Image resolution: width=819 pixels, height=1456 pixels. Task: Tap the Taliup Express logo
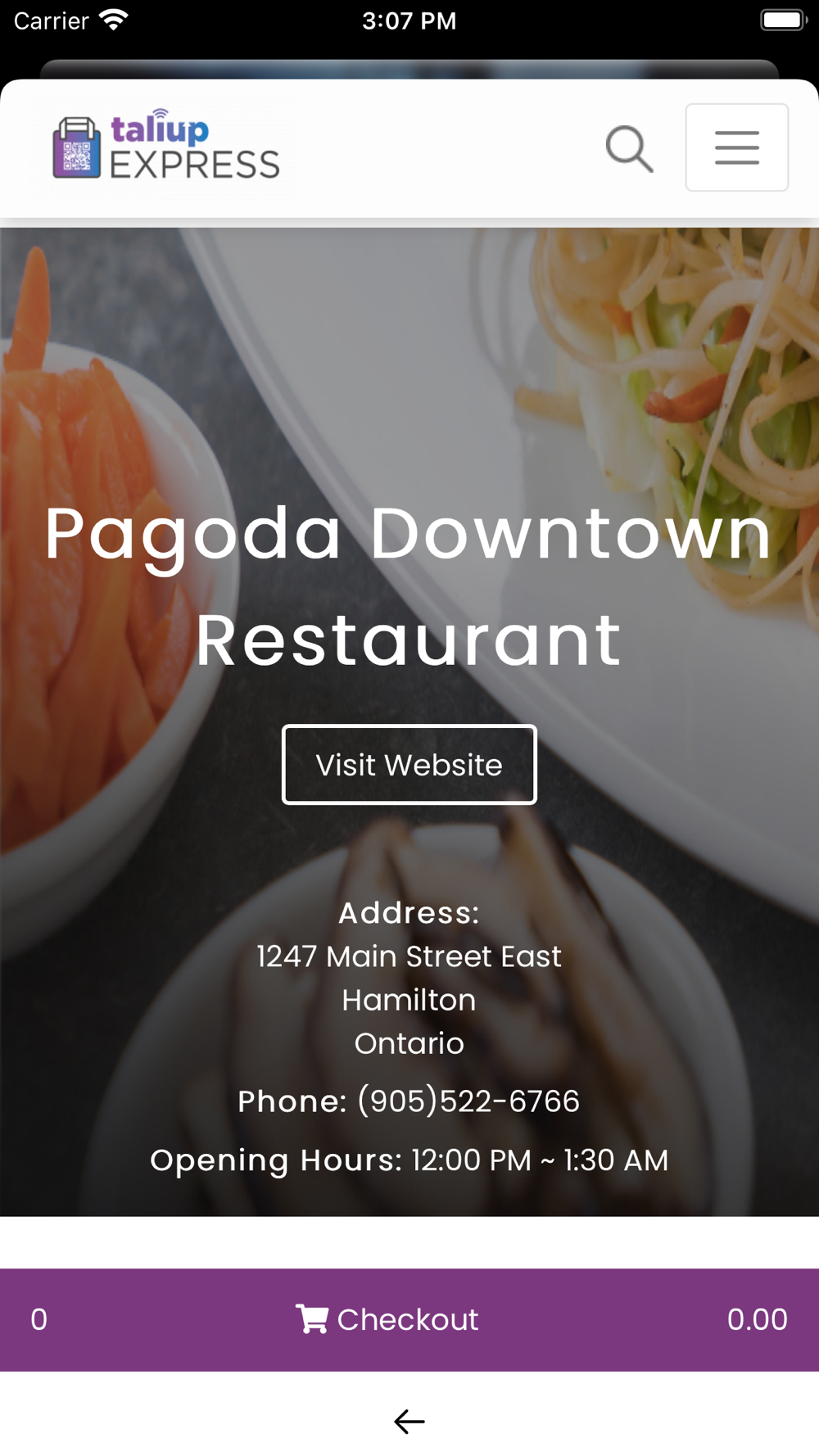(x=166, y=145)
